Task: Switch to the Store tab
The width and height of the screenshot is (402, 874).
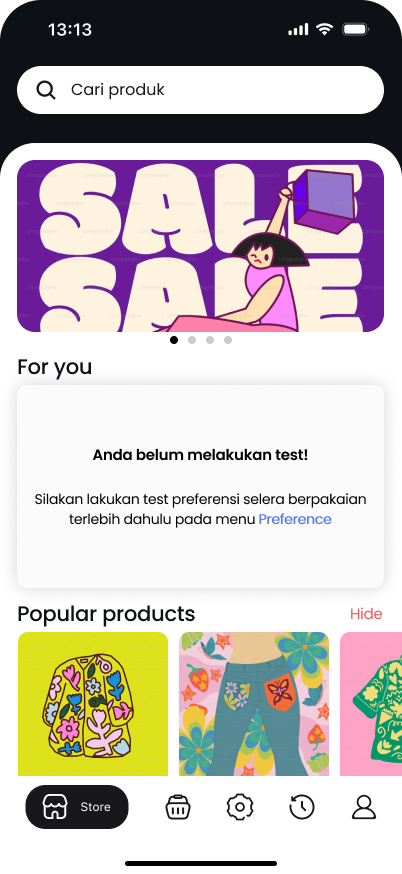Action: pyautogui.click(x=77, y=807)
